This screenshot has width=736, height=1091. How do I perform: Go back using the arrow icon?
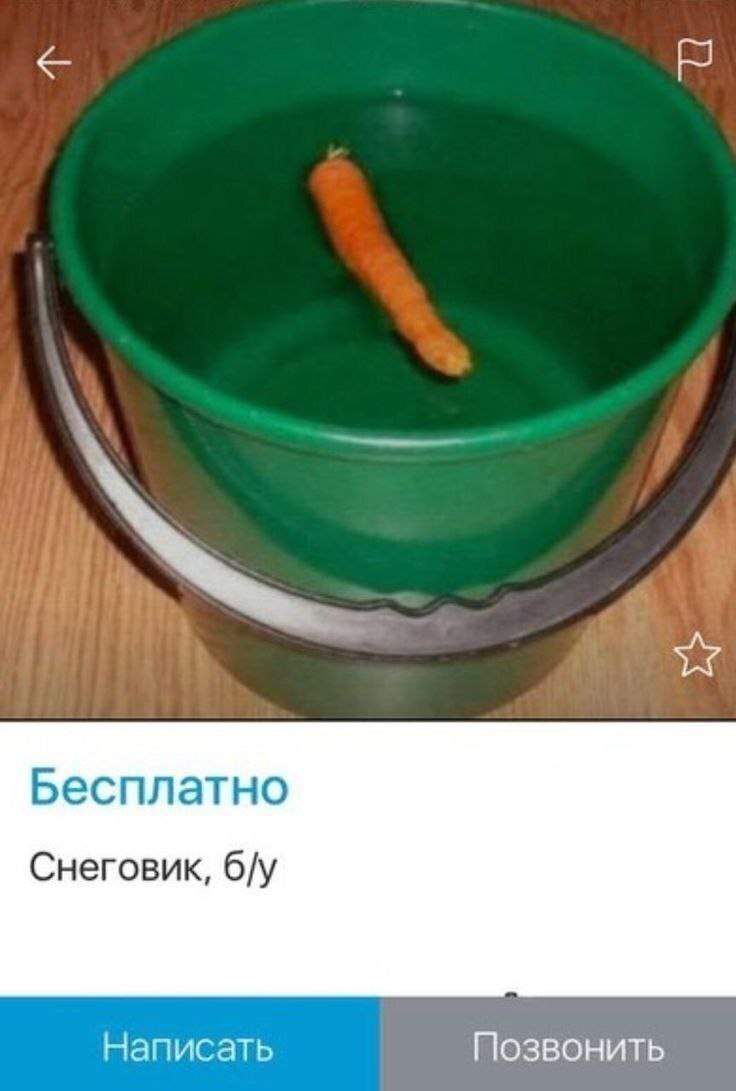(54, 63)
